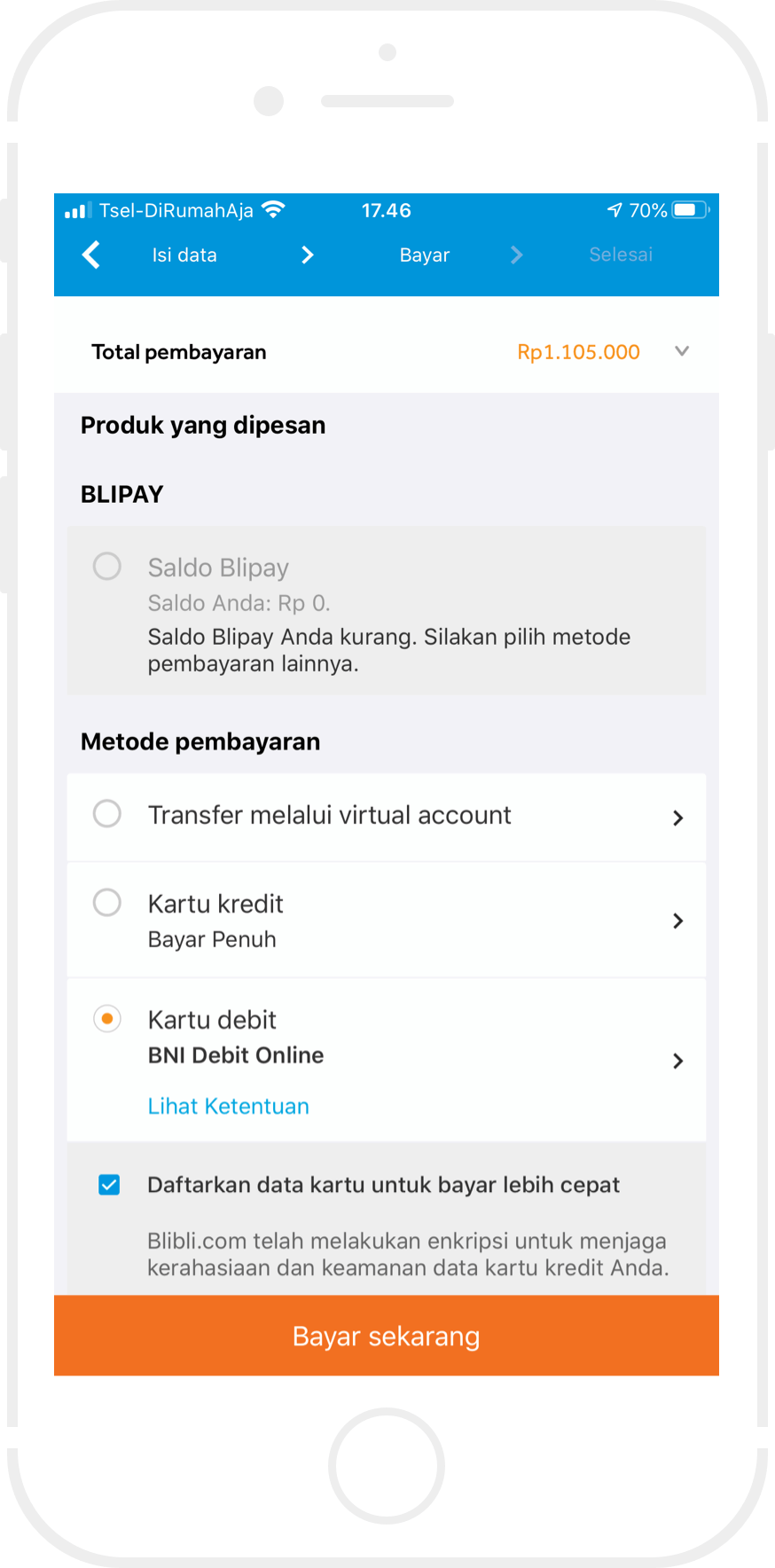Go back using the header arrow
This screenshot has height=1568, width=775.
click(x=91, y=255)
